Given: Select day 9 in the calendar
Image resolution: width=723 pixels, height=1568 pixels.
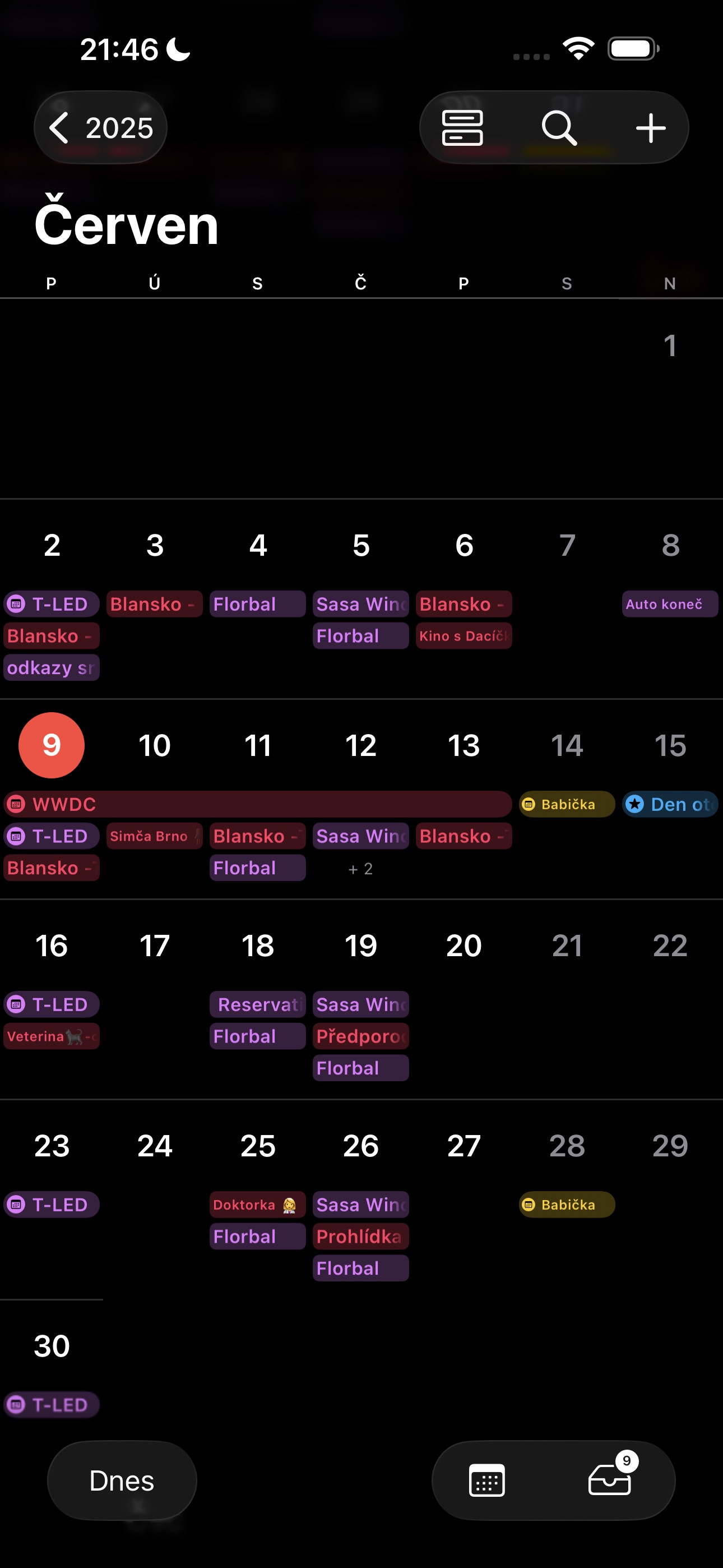Looking at the screenshot, I should point(52,745).
